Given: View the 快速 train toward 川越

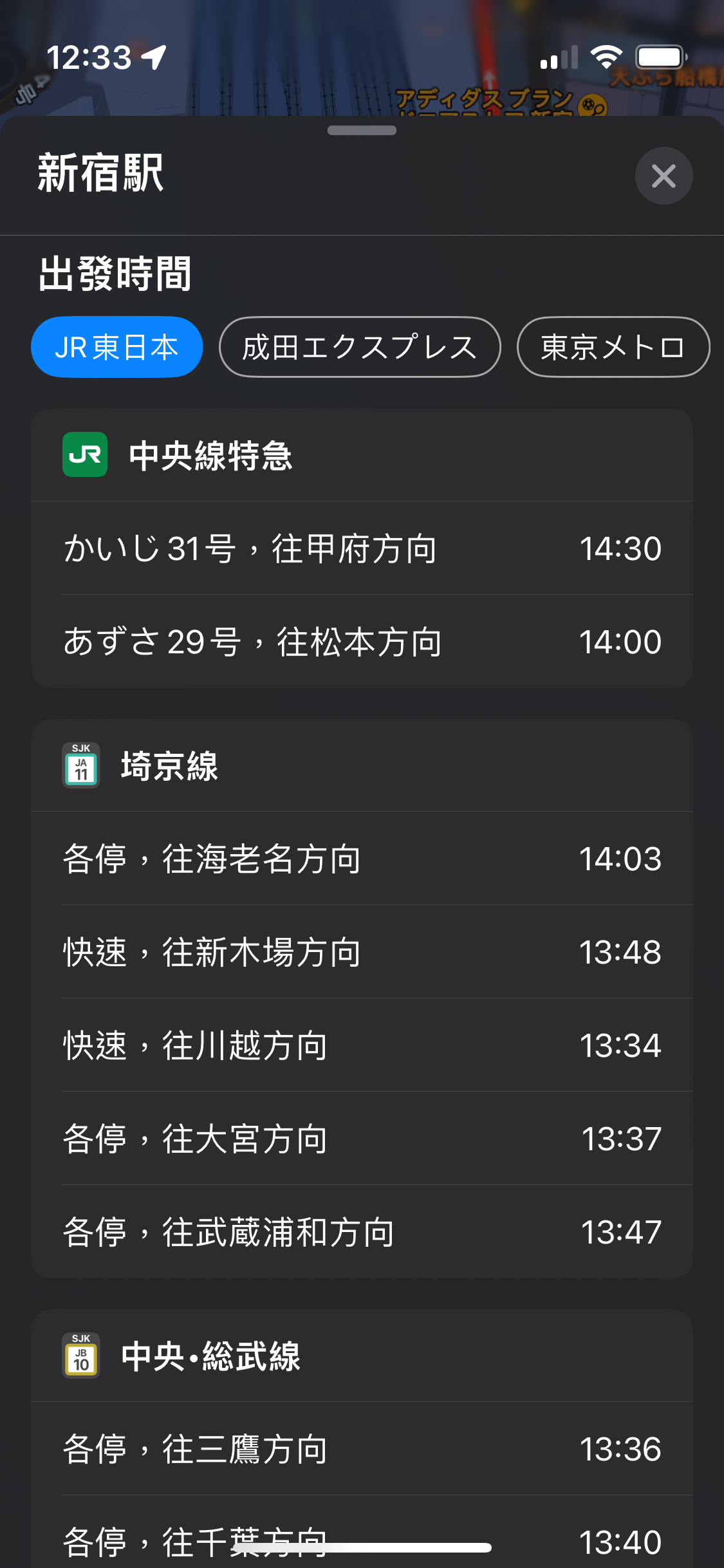Looking at the screenshot, I should click(362, 1045).
